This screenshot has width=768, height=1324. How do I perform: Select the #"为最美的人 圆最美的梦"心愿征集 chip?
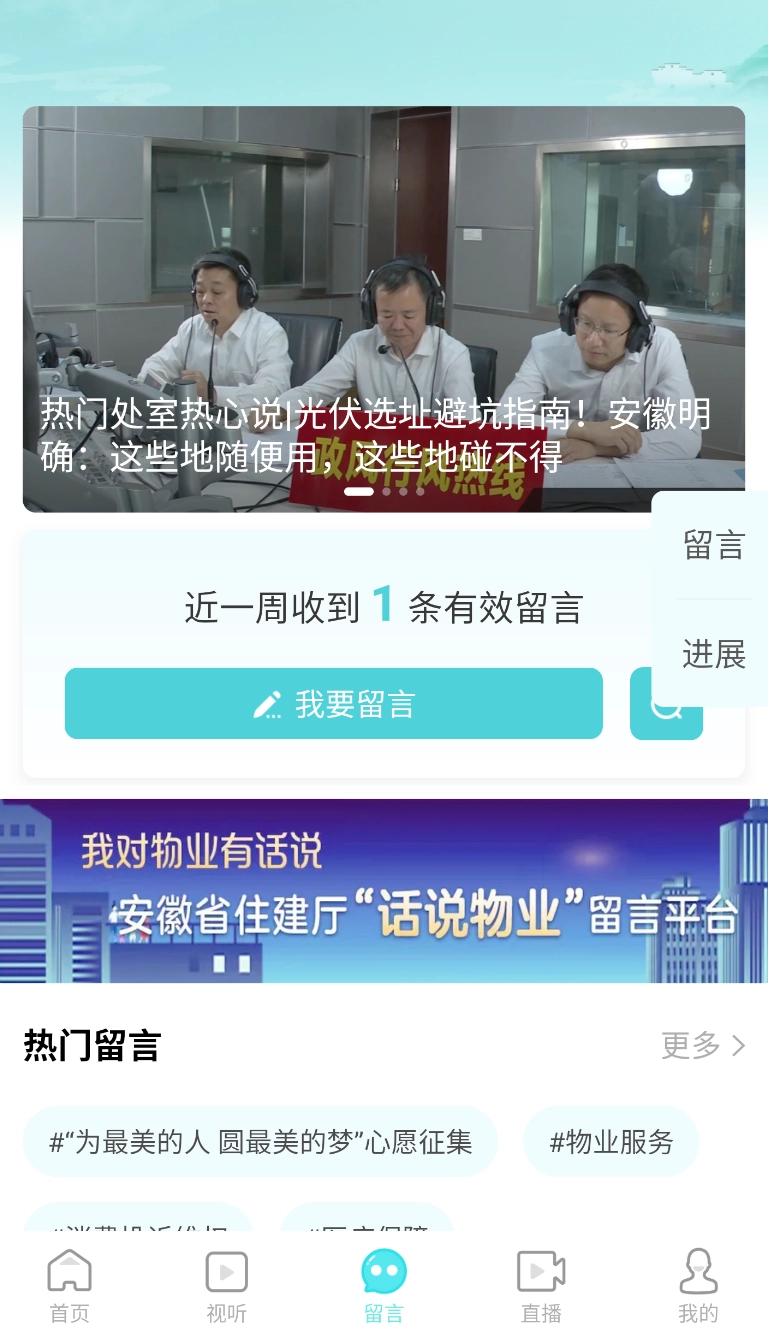tap(260, 1142)
